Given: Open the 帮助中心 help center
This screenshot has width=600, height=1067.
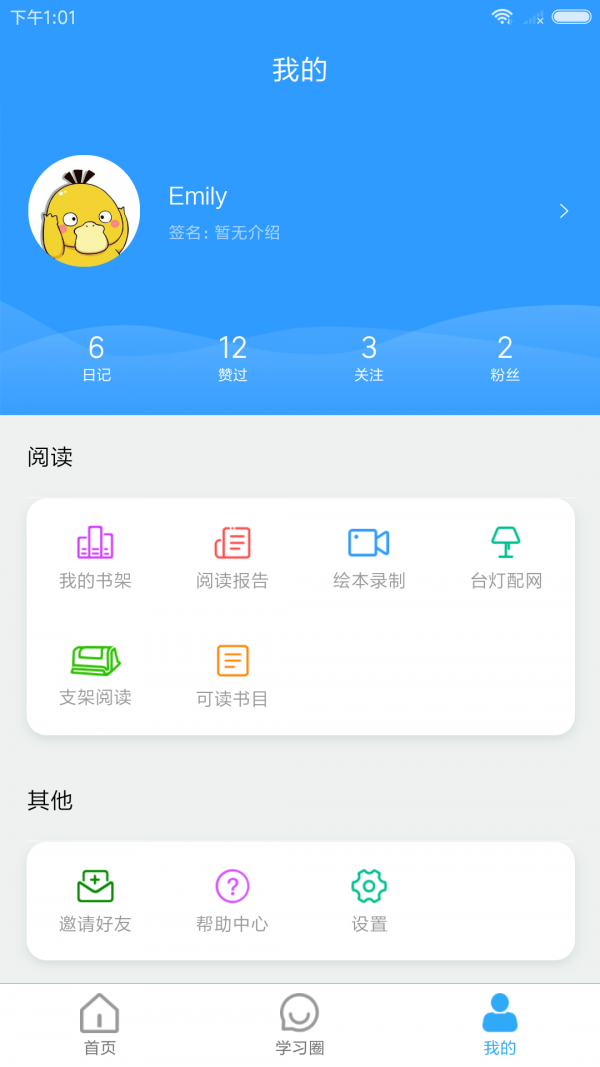Looking at the screenshot, I should tap(232, 900).
